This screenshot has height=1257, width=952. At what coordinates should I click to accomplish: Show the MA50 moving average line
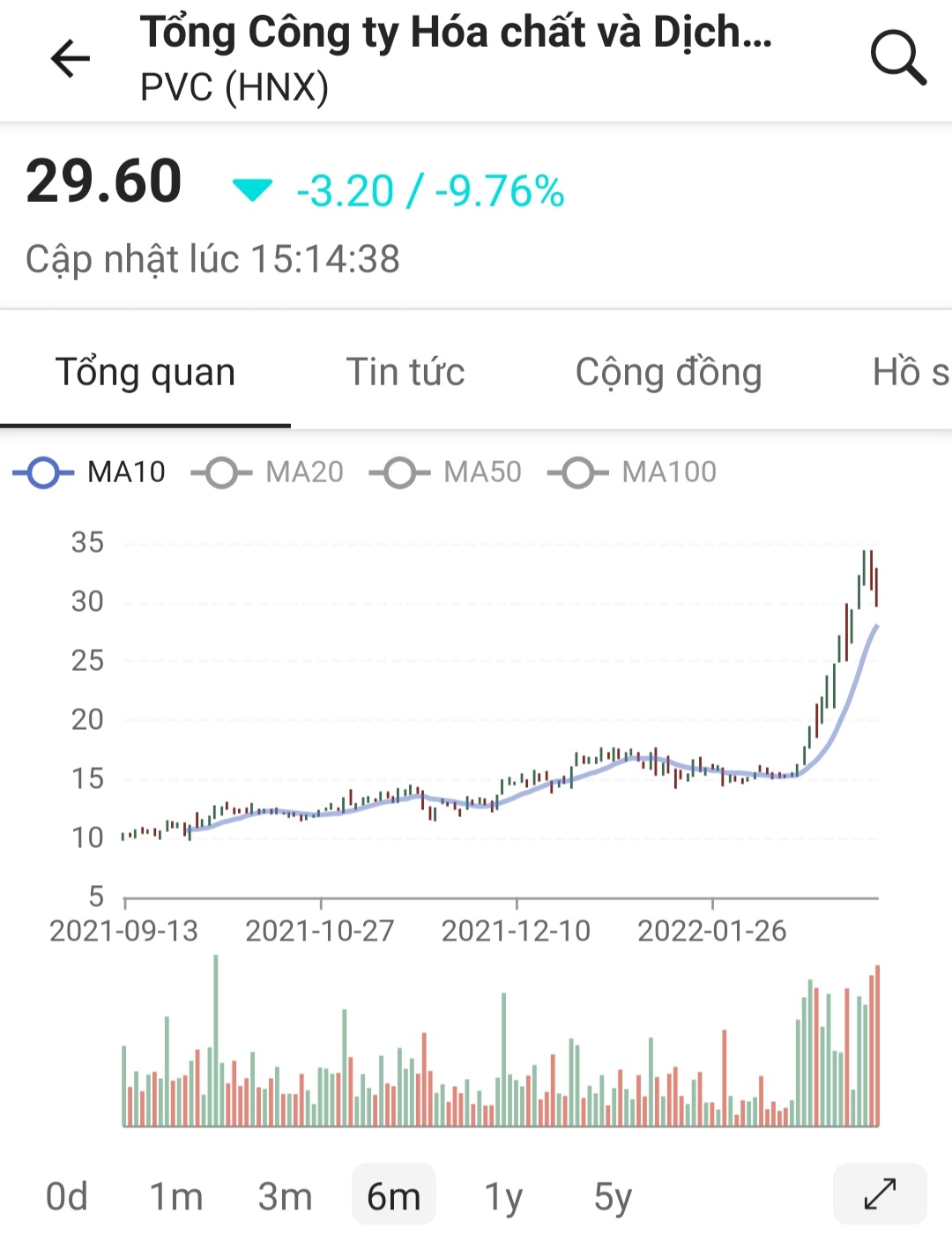point(446,472)
